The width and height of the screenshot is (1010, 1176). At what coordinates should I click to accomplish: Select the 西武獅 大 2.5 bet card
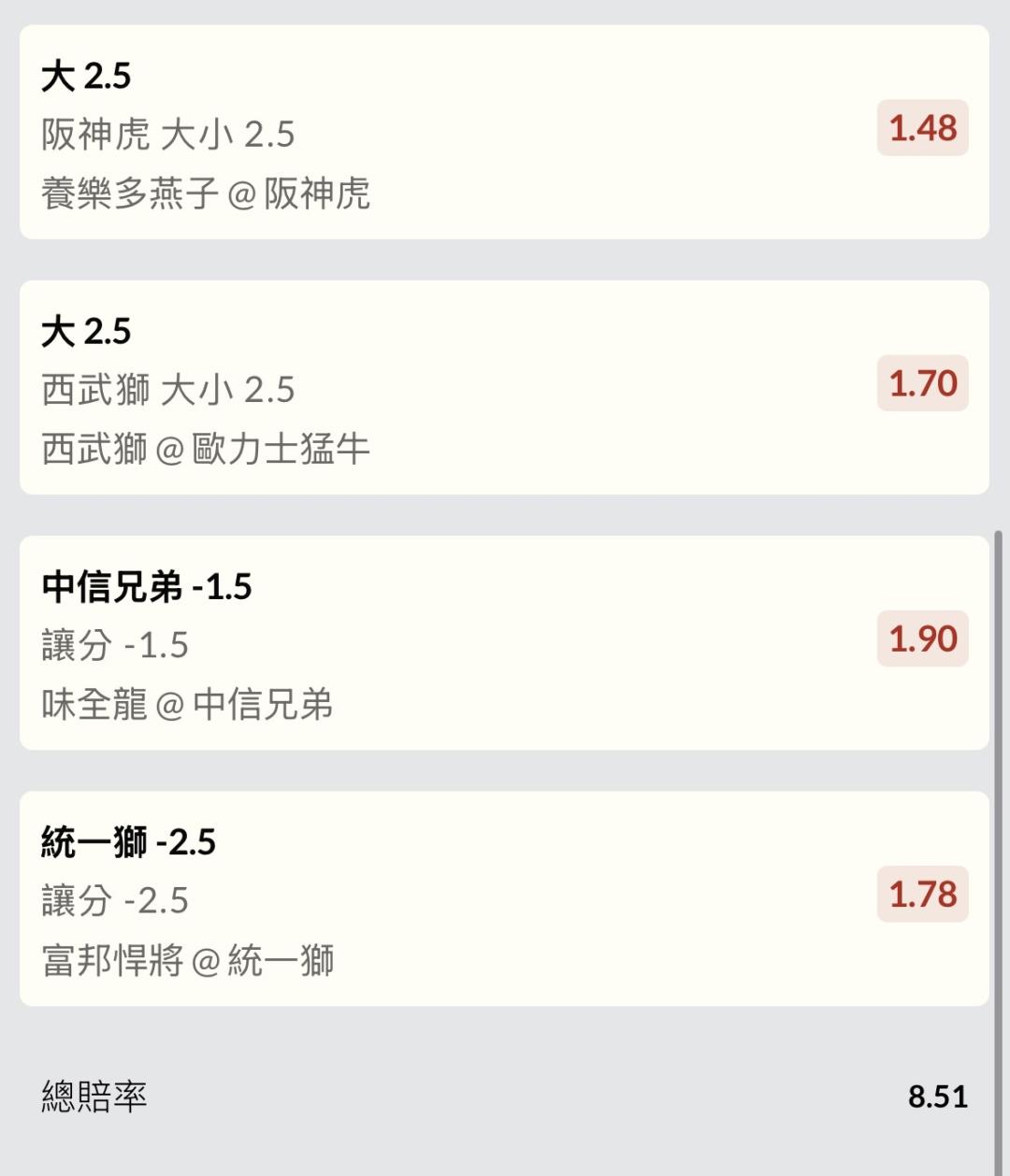[x=503, y=387]
